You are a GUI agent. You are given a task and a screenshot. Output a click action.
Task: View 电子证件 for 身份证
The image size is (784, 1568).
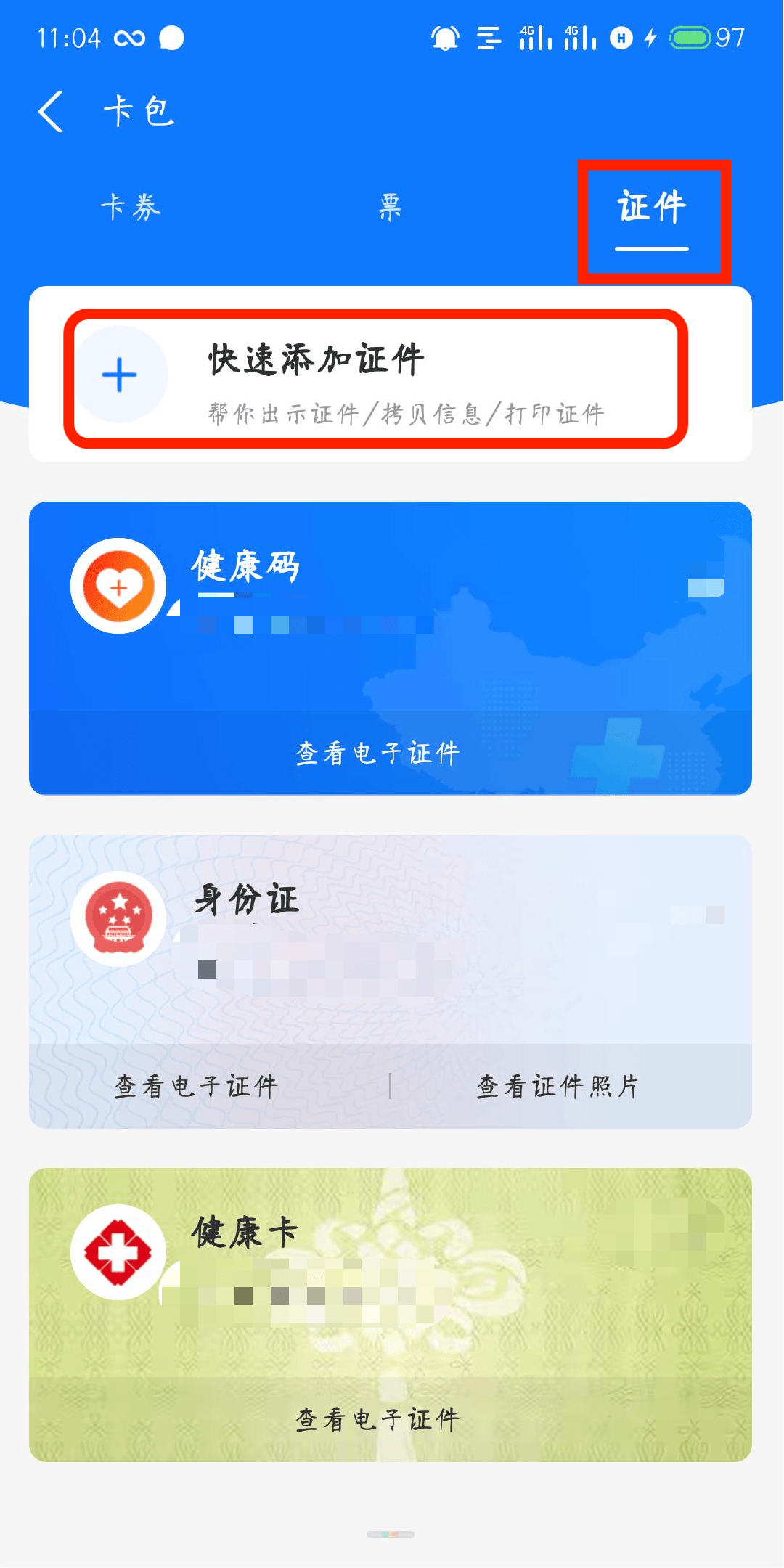[196, 1087]
